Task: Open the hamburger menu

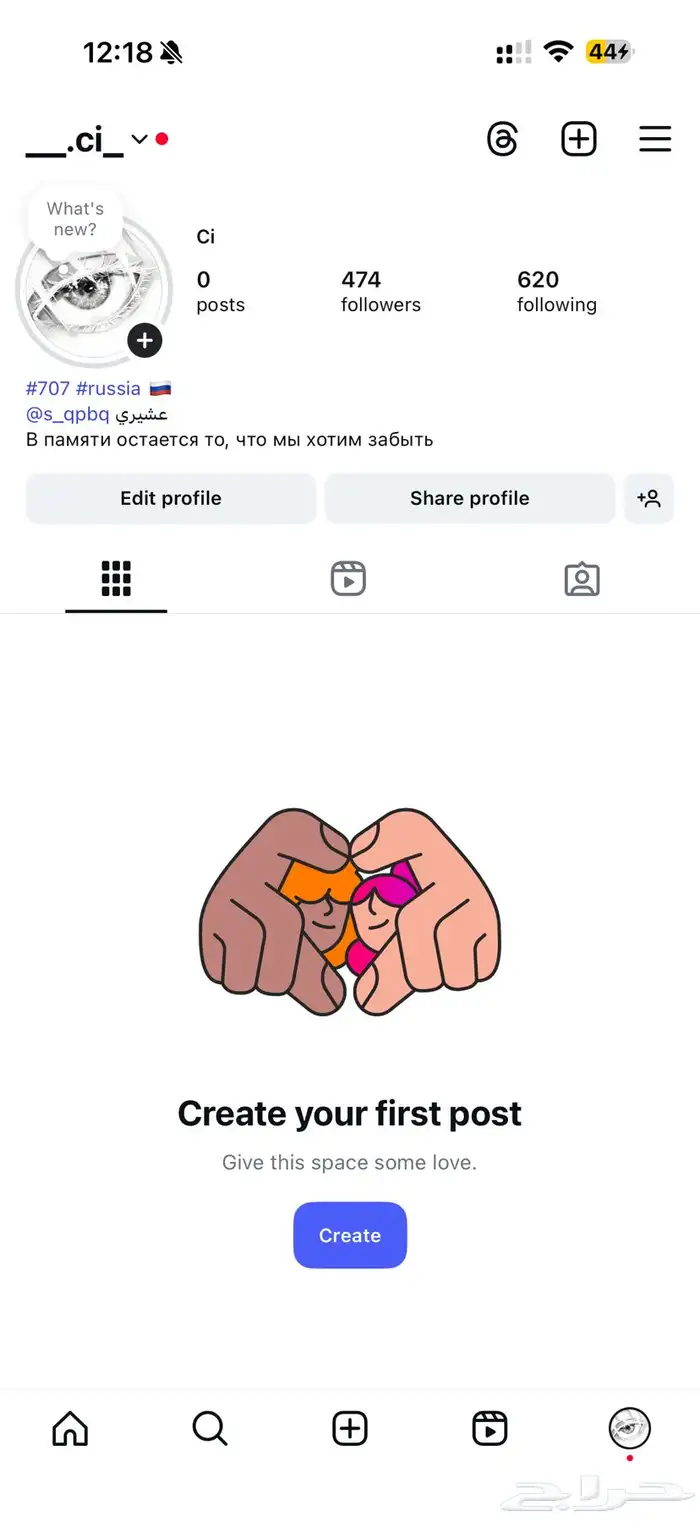Action: [x=655, y=139]
